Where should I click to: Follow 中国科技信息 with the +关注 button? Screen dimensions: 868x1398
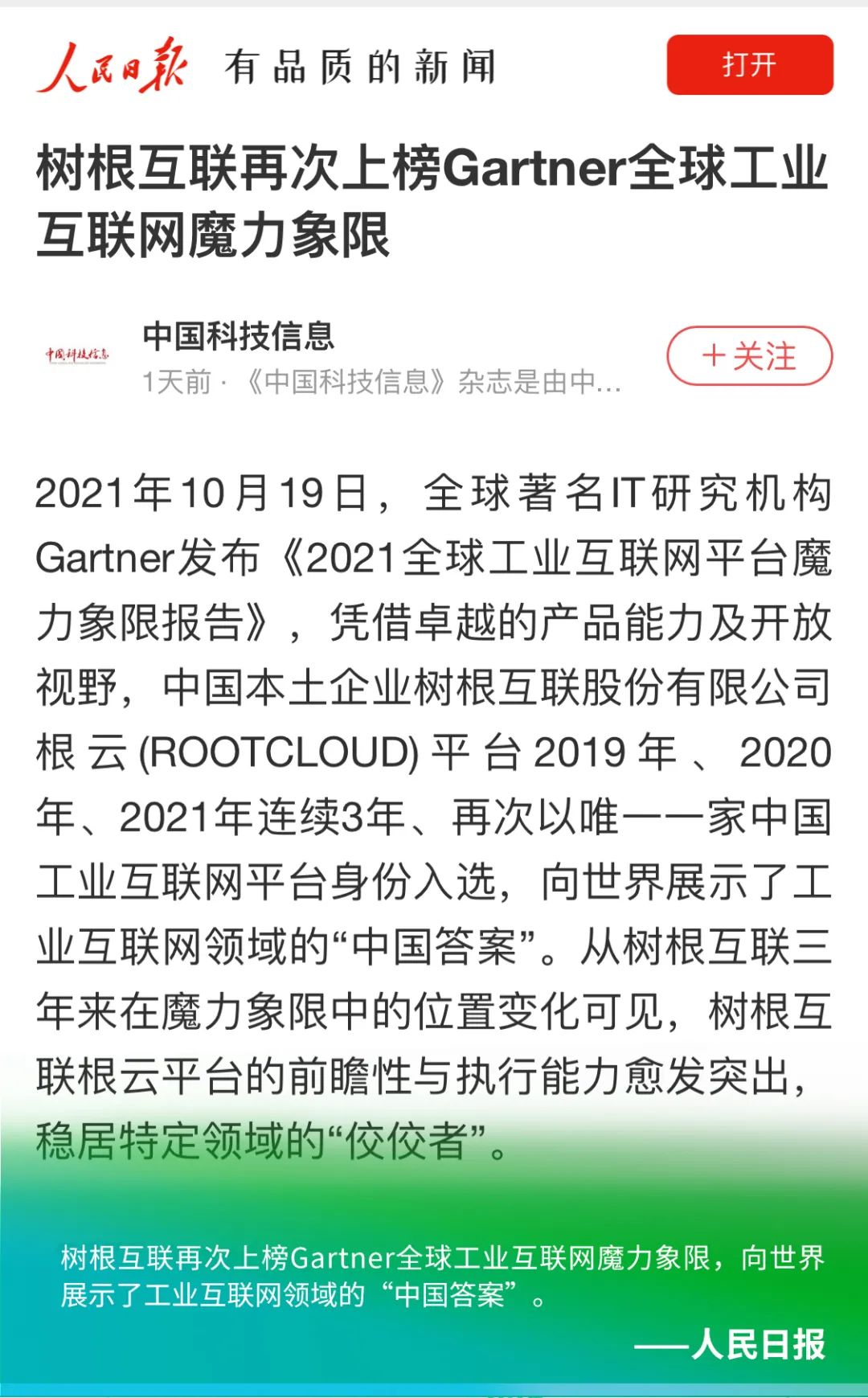pos(749,355)
